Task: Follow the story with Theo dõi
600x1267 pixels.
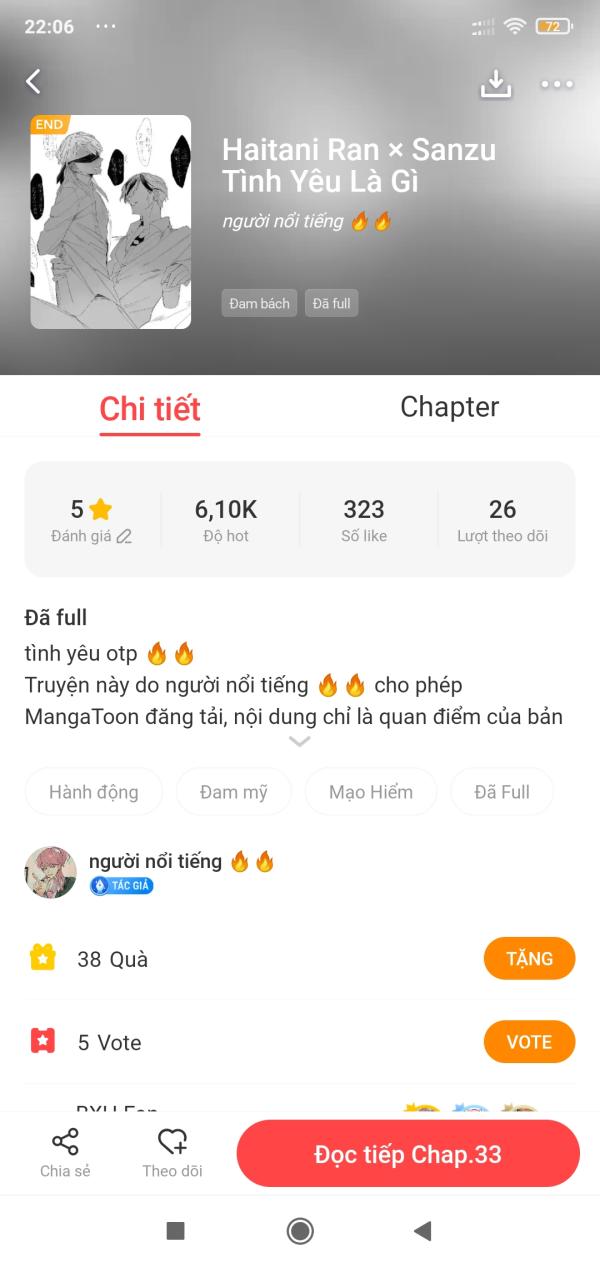Action: (x=172, y=1153)
